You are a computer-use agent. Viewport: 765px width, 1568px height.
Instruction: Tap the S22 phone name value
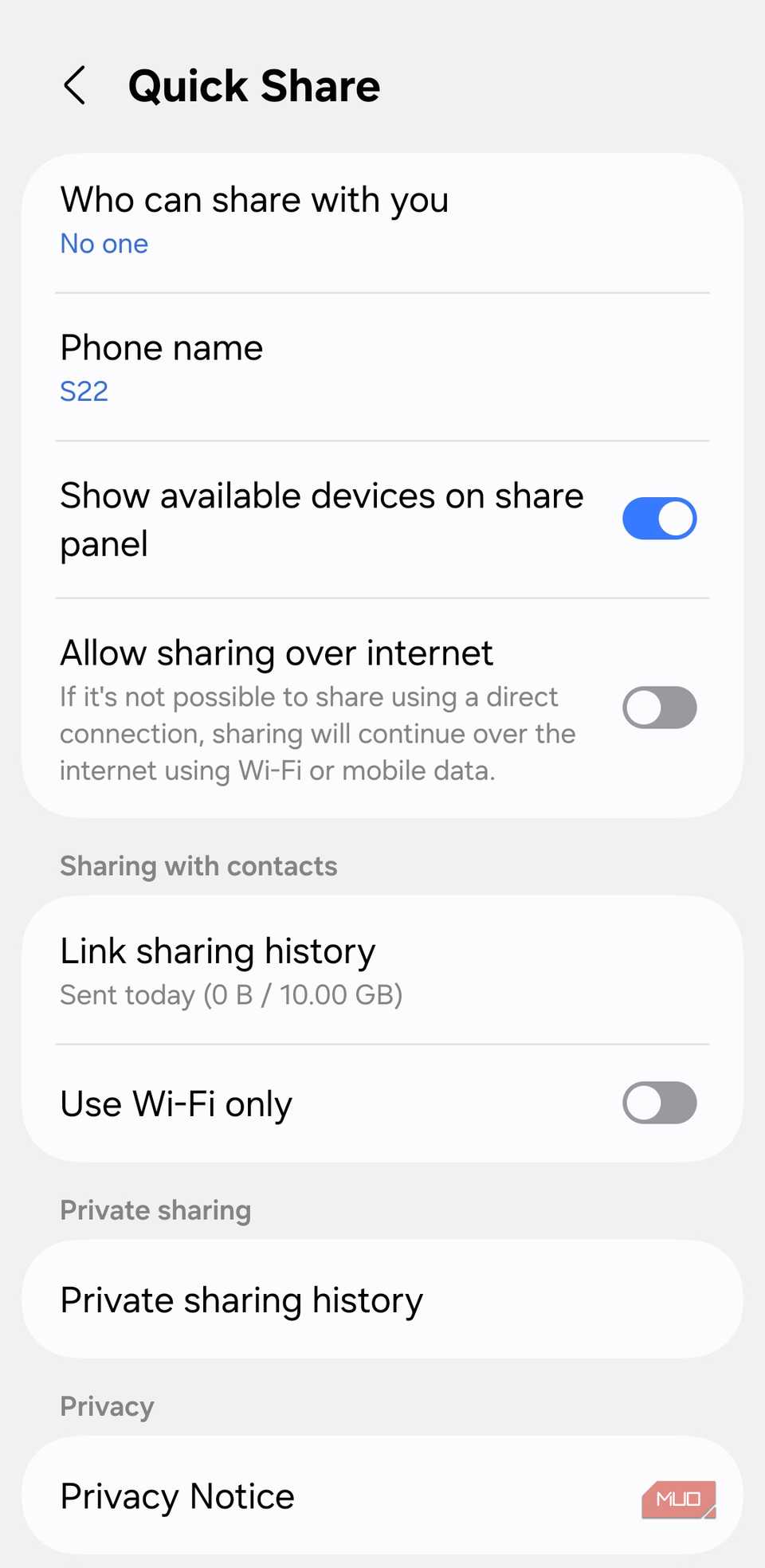pyautogui.click(x=84, y=390)
